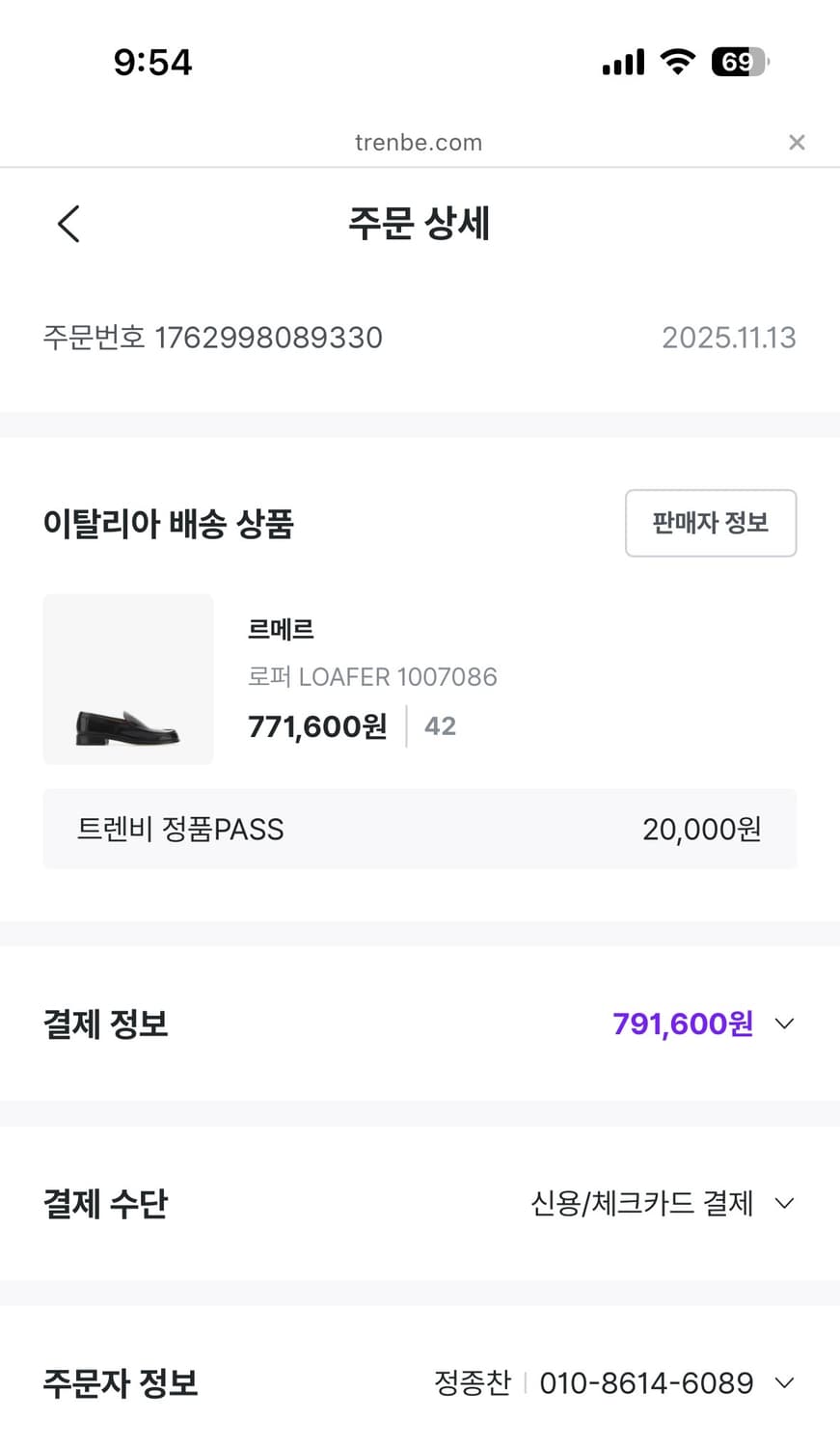The width and height of the screenshot is (840, 1447).
Task: Tap the battery indicator showing 69
Action: [x=739, y=61]
